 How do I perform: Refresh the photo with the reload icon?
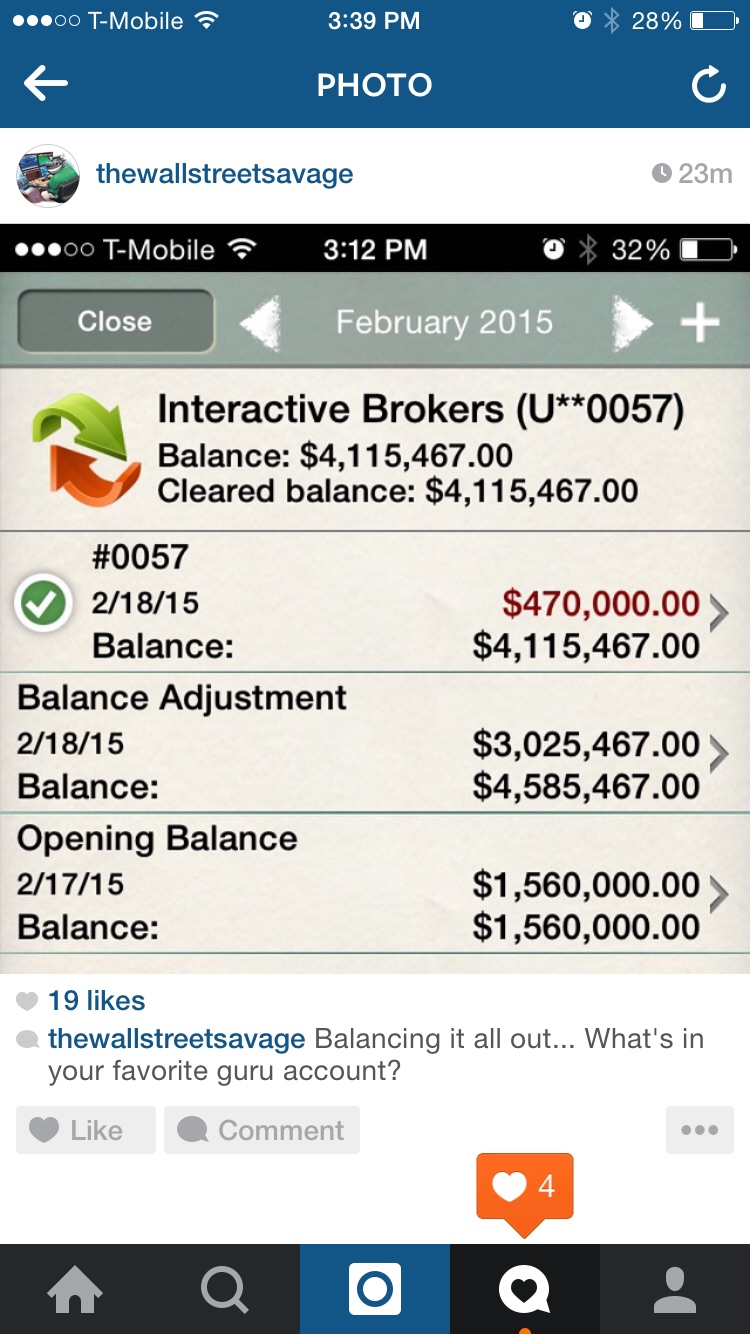click(x=709, y=86)
